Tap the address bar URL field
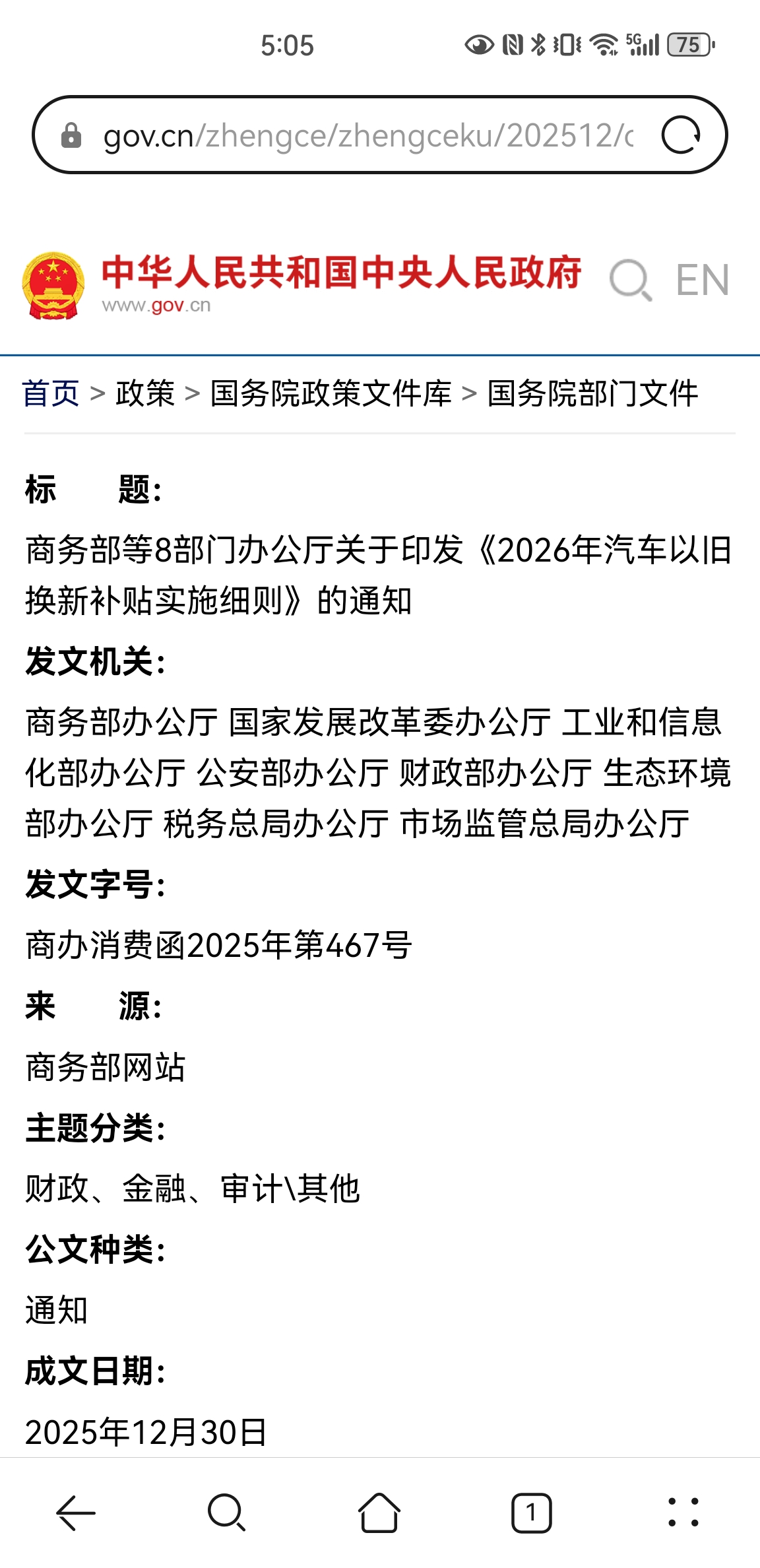760x1568 pixels. tap(363, 135)
